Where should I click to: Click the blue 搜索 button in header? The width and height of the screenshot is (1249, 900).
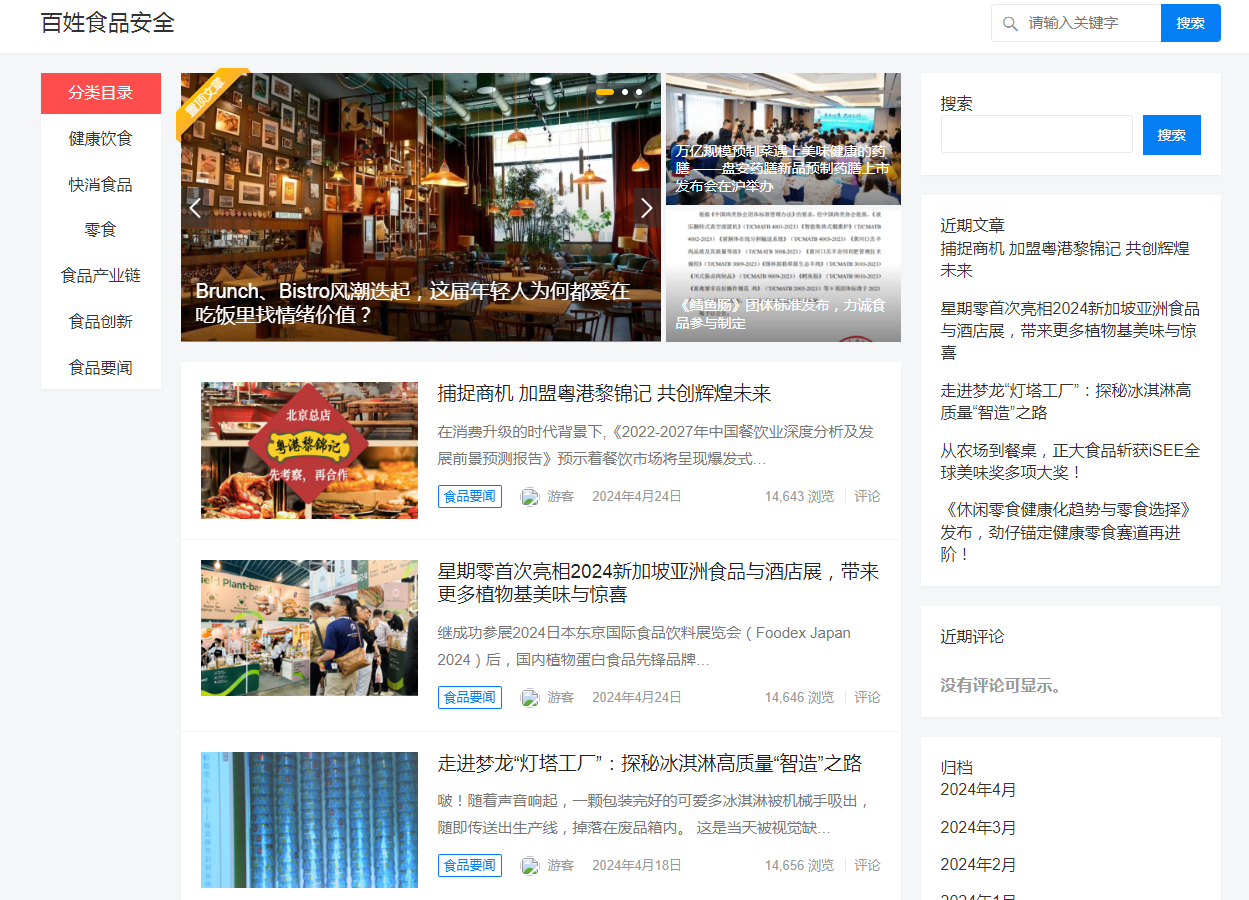pos(1190,23)
